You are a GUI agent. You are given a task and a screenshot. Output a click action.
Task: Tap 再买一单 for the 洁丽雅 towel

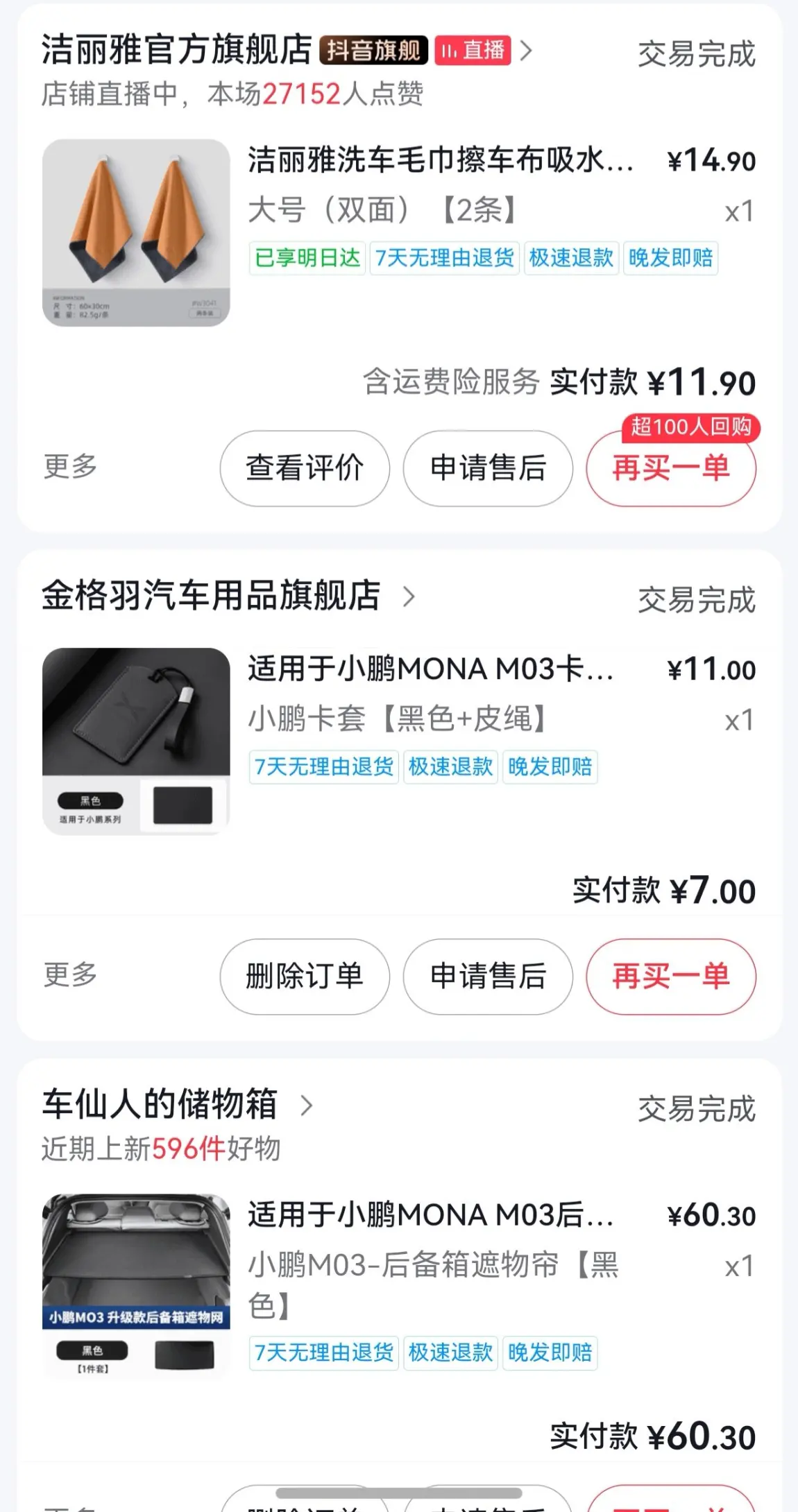click(671, 470)
